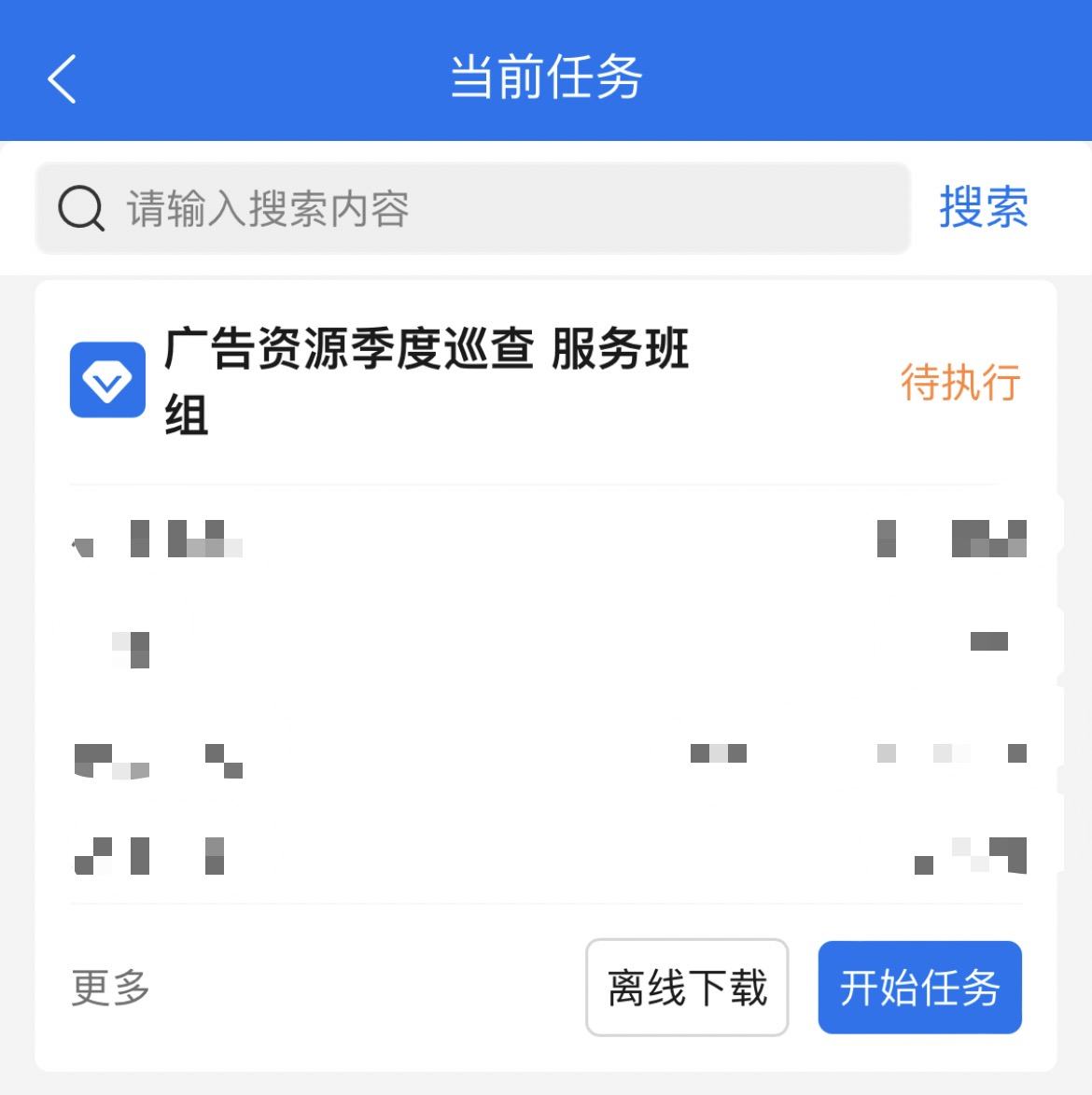
Task: Tap the blue 搜索 button
Action: tap(983, 207)
